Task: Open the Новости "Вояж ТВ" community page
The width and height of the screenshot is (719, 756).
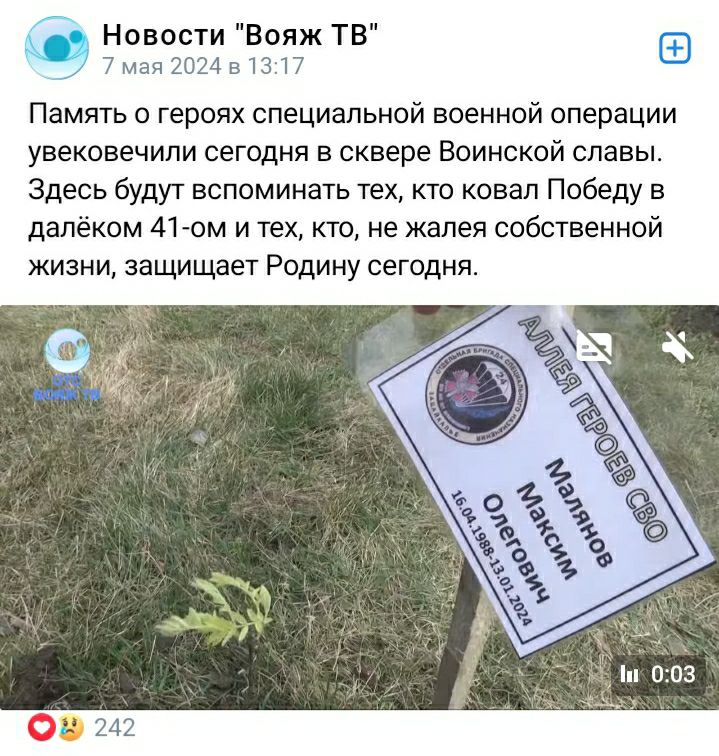Action: [241, 35]
